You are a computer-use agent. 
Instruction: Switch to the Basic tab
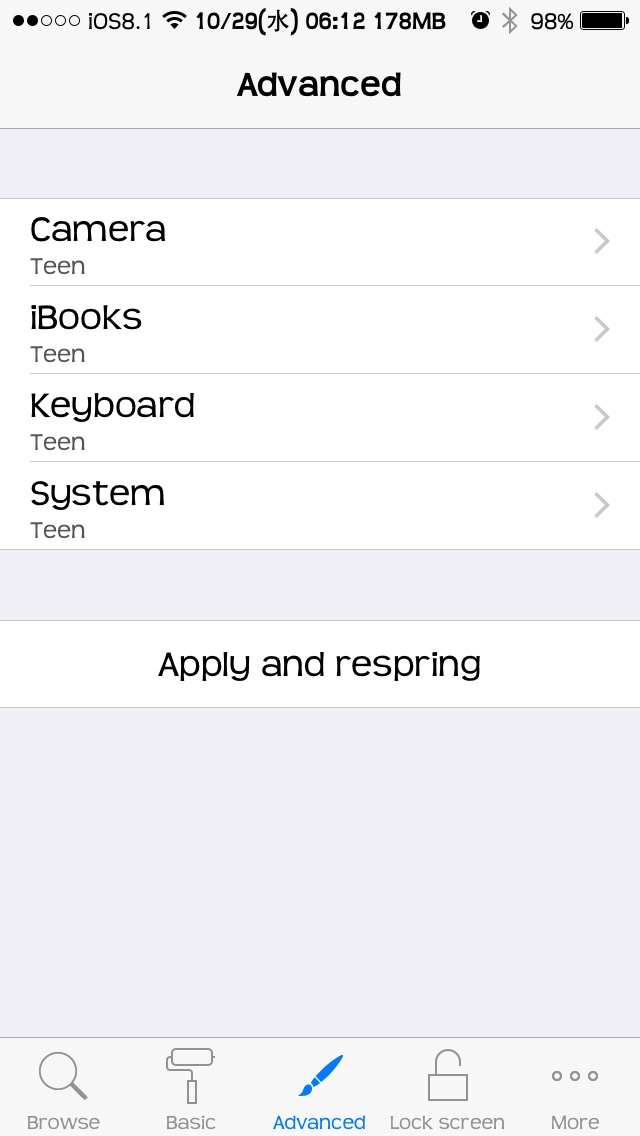pyautogui.click(x=191, y=1088)
